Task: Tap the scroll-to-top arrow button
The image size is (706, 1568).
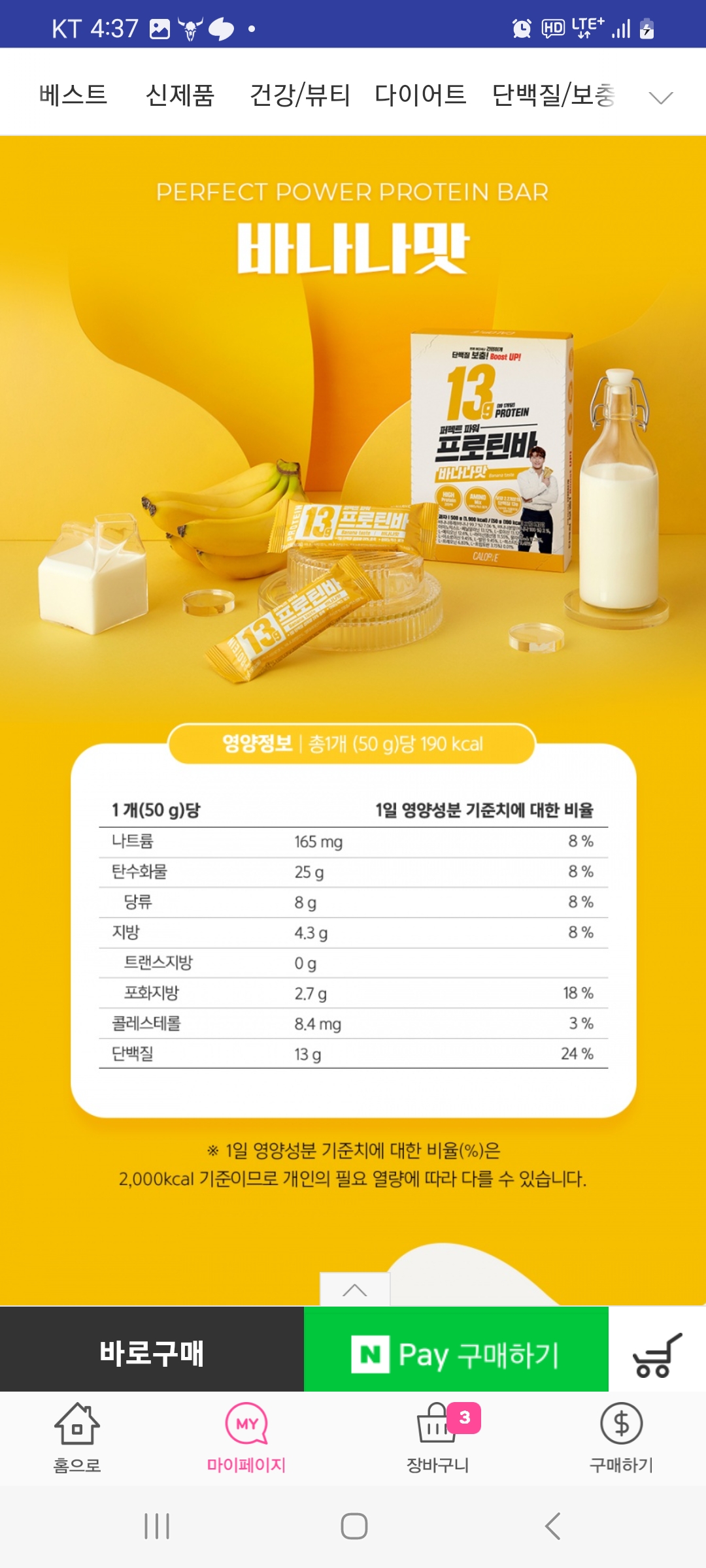Action: click(354, 1290)
